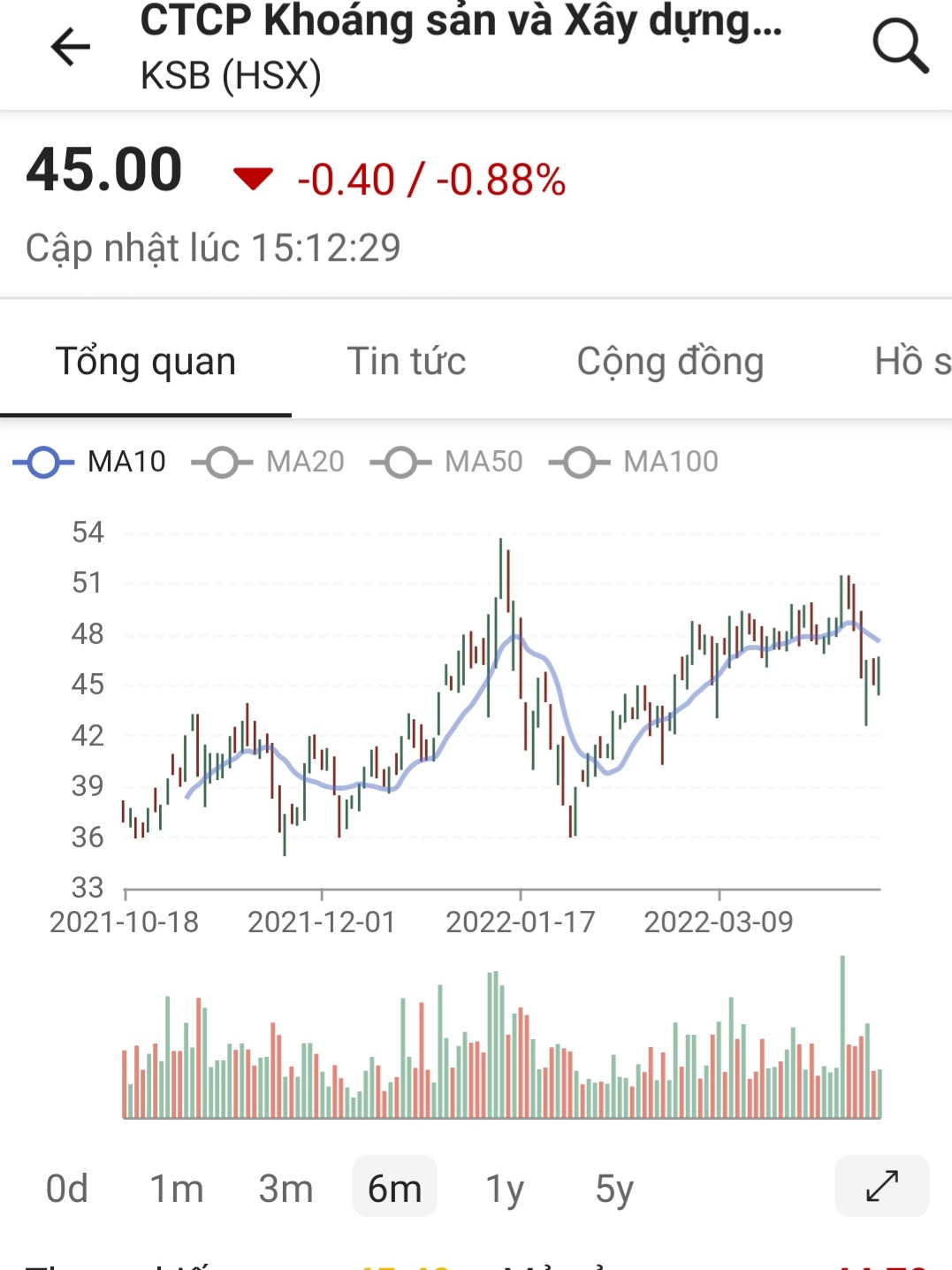Screen dimensions: 952x1270
Task: Switch to the Cộng đồng tab
Action: pos(670,362)
